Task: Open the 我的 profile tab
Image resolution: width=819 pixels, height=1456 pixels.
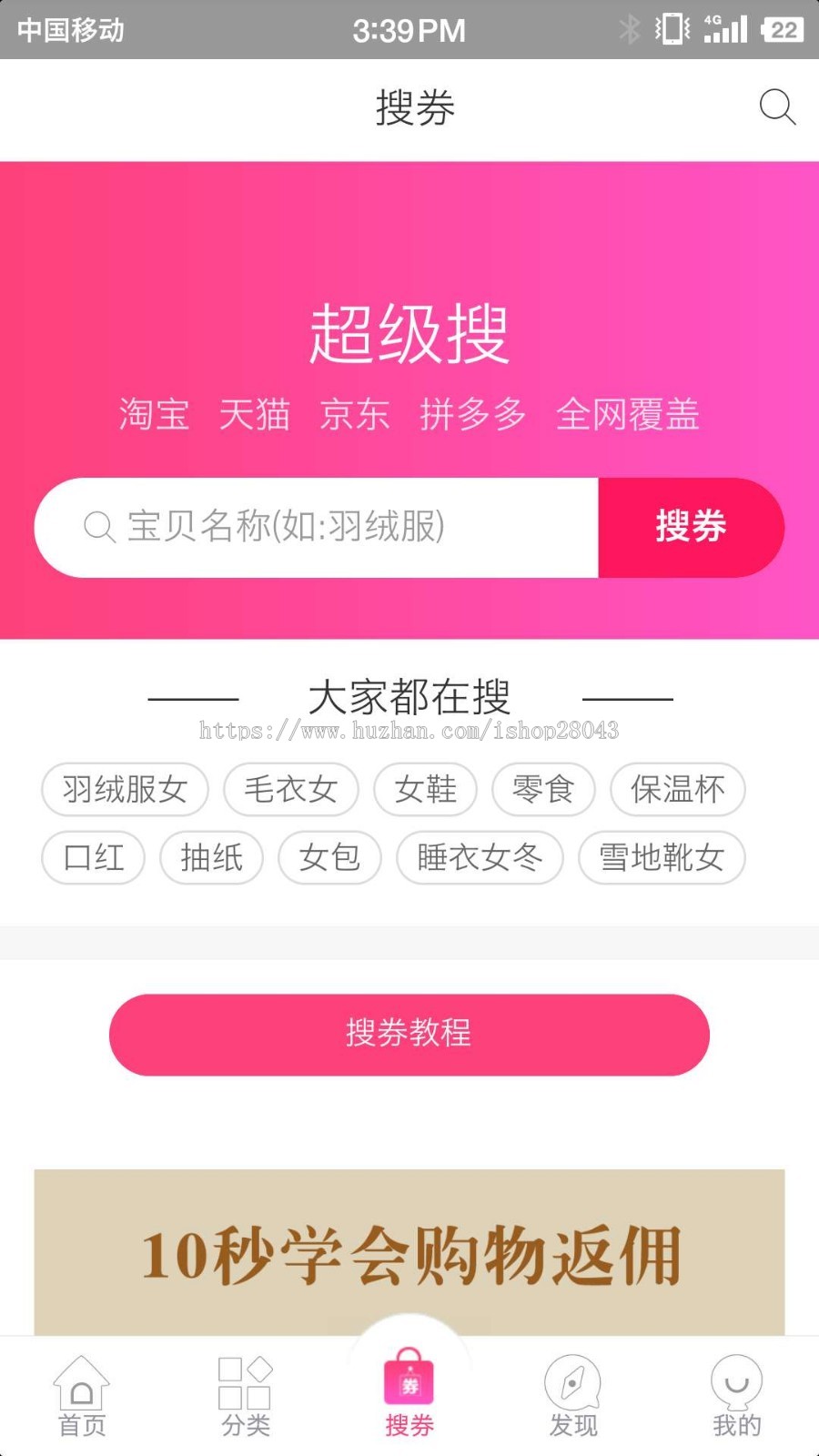Action: 737,1397
